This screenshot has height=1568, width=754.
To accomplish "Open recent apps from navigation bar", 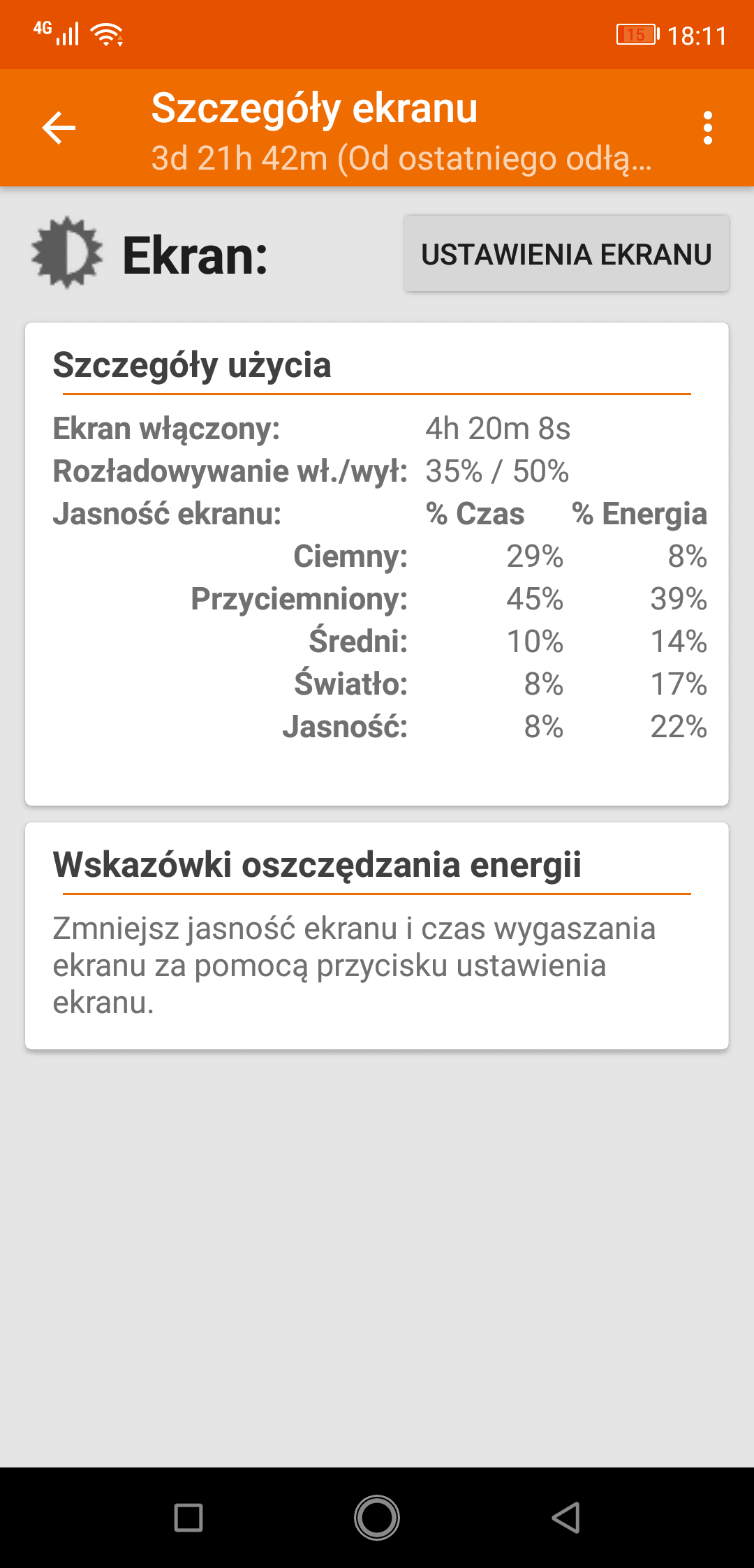I will [188, 1517].
